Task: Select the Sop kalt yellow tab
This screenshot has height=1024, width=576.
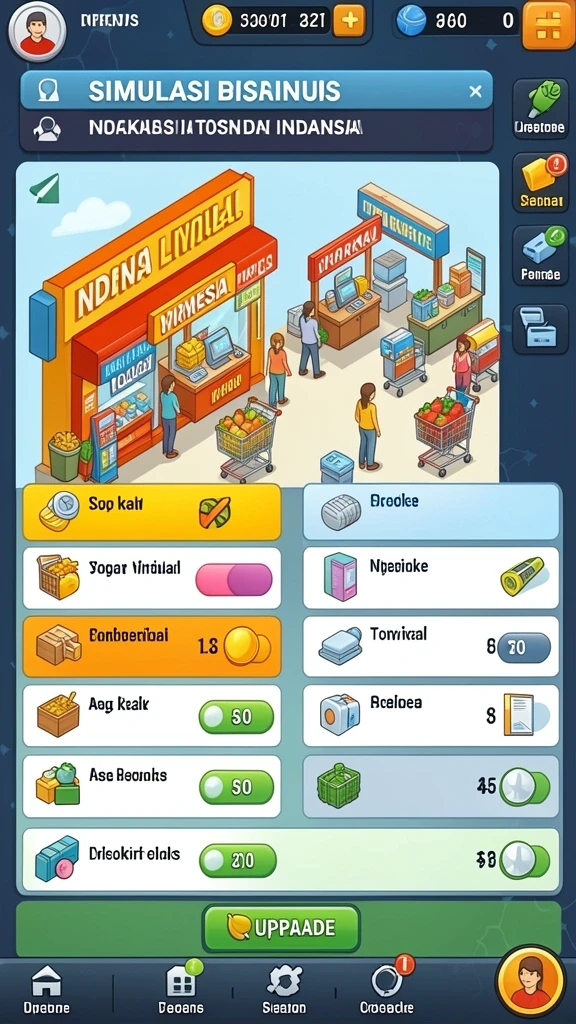Action: [152, 512]
